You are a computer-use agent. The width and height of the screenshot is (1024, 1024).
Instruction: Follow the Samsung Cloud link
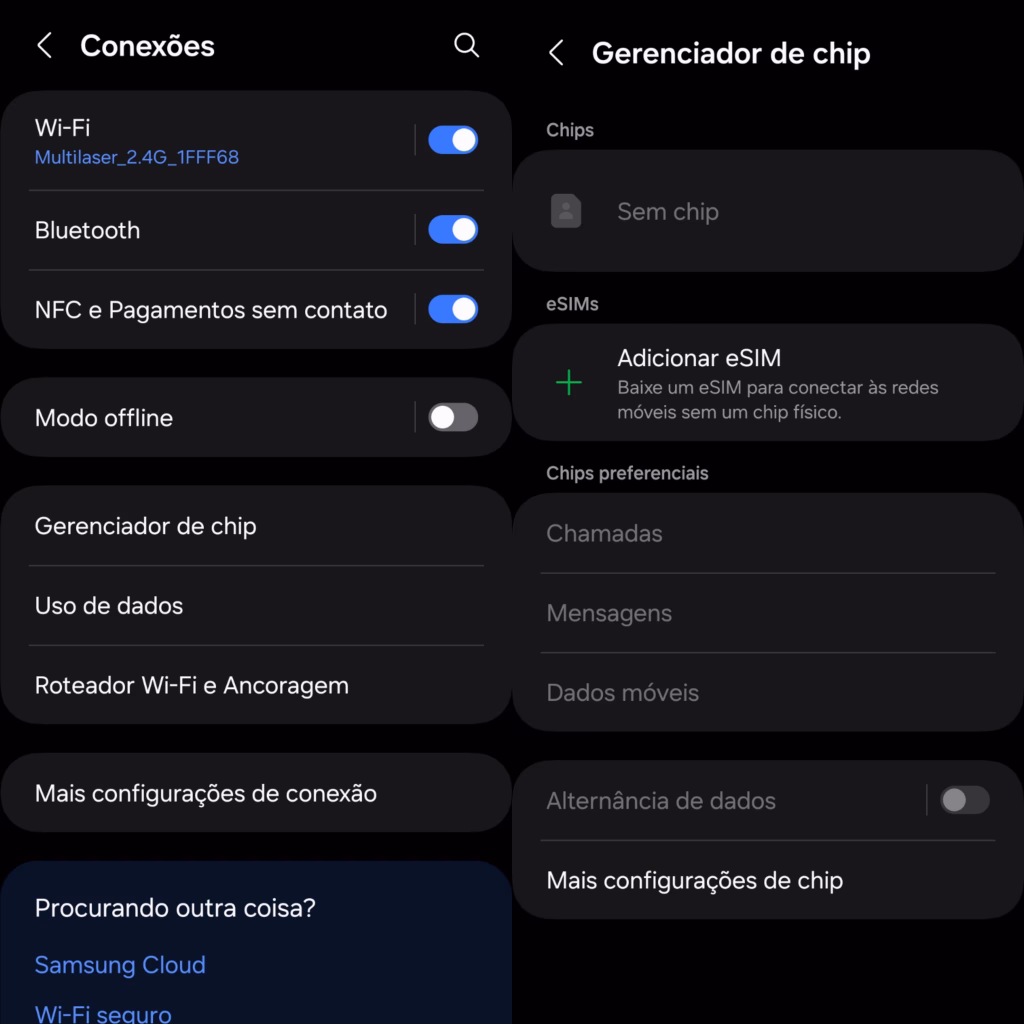[x=120, y=965]
